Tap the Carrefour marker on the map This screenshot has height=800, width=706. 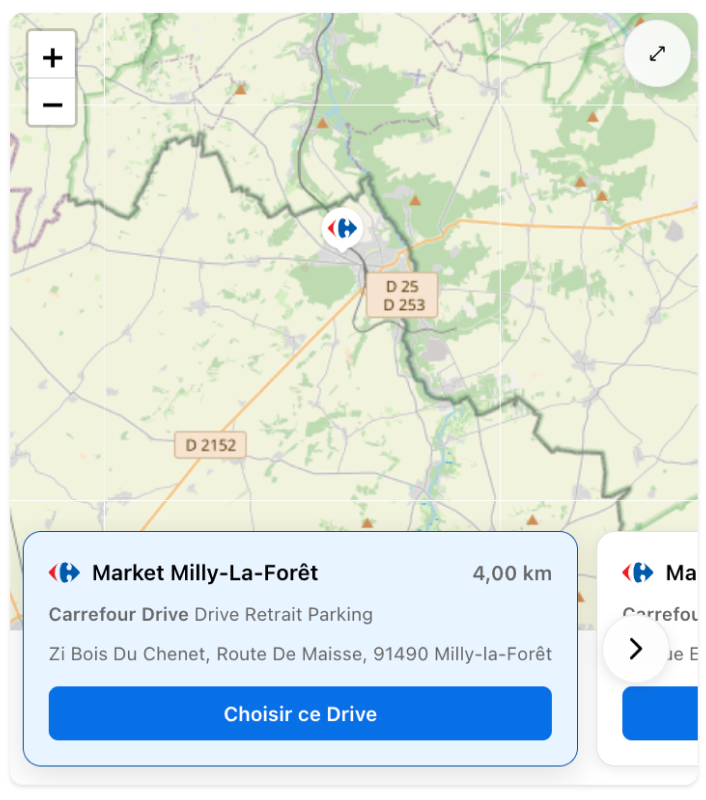(x=342, y=228)
